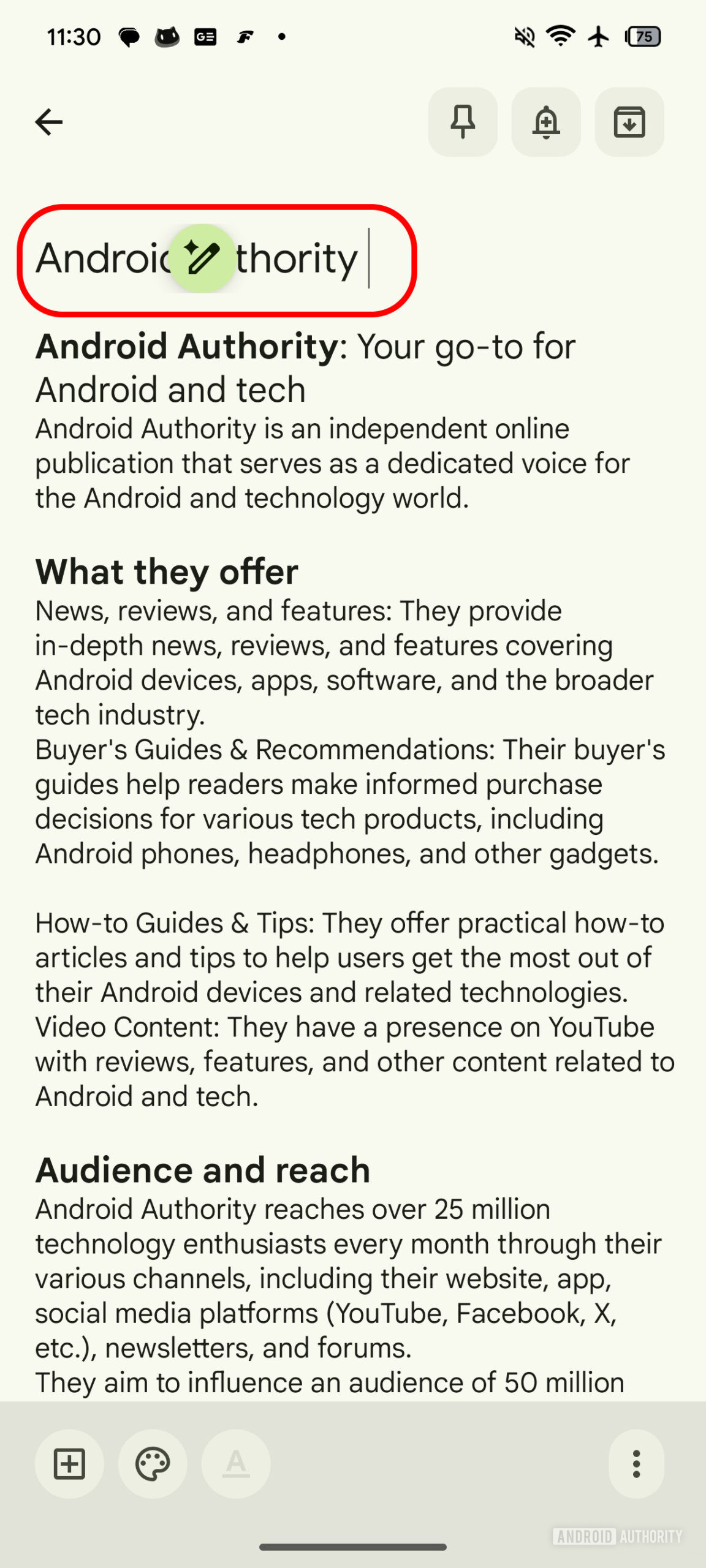
Task: Pin this note
Action: click(x=463, y=122)
